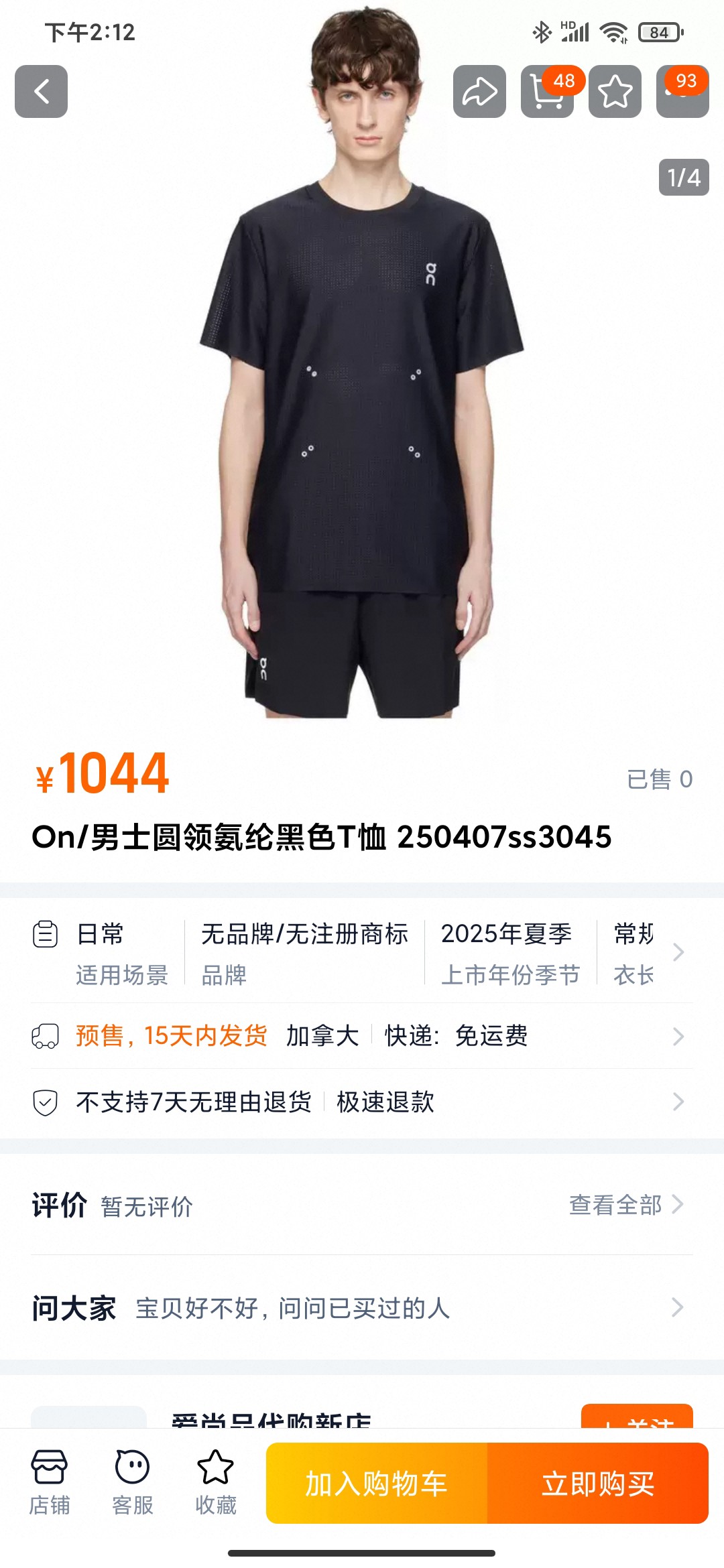Screen dimensions: 724x1568
Task: Add the item to 收藏 favorites
Action: click(x=215, y=1482)
